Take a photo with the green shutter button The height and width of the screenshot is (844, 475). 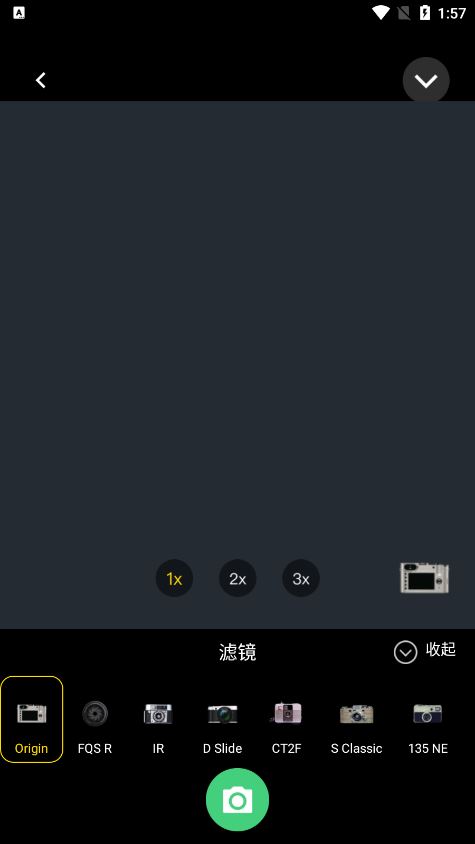coord(238,800)
